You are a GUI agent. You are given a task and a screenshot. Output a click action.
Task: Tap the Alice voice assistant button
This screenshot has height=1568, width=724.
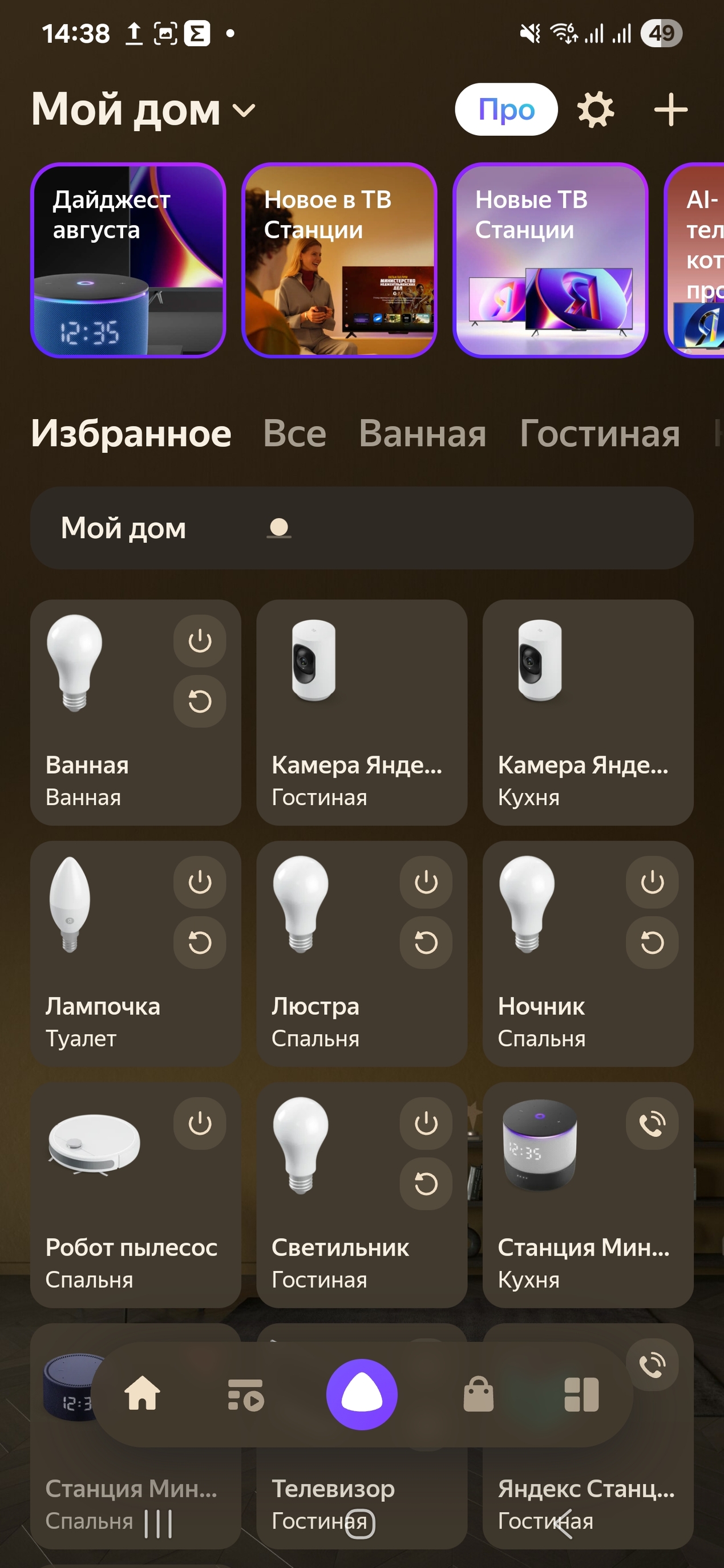362,1394
